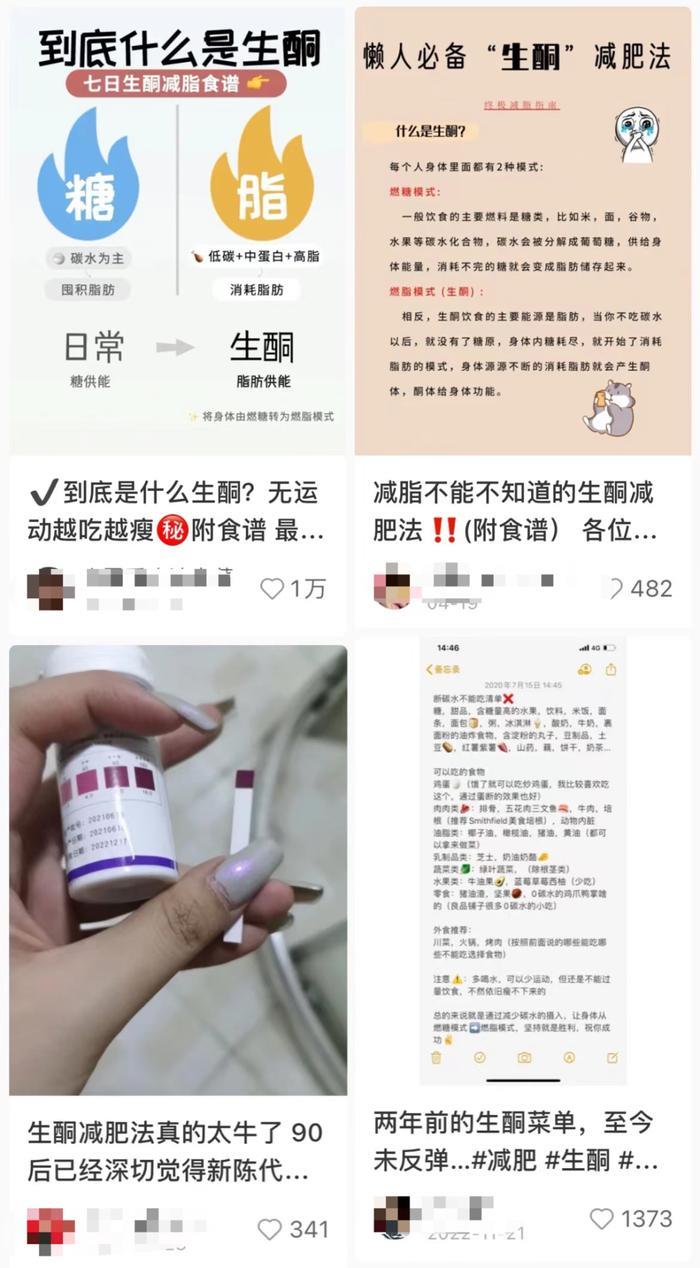Open the post '懒人必备生酮减肥法'
Screen dimensions: 700x1268
[x=523, y=230]
